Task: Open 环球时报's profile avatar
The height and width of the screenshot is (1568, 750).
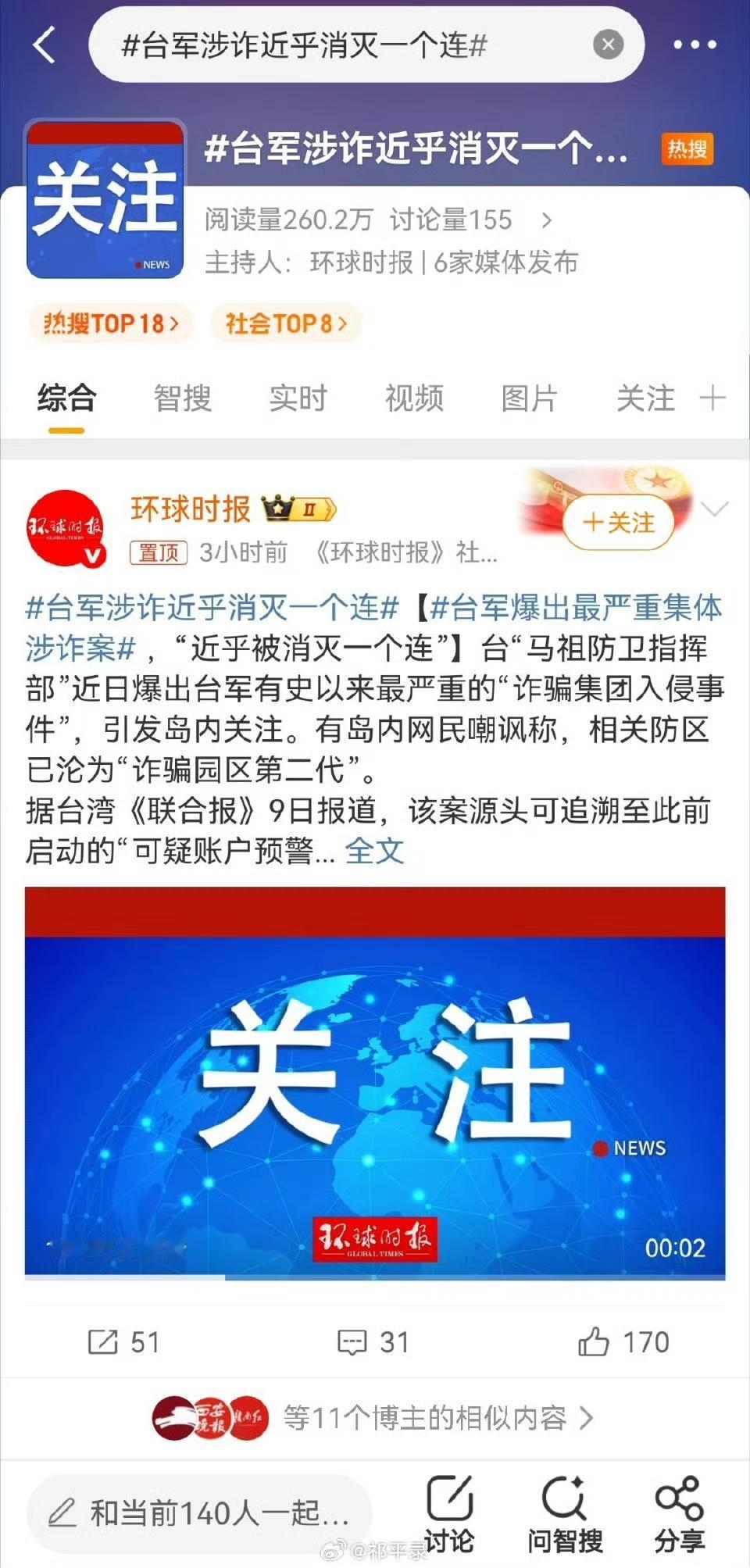Action: pyautogui.click(x=68, y=527)
